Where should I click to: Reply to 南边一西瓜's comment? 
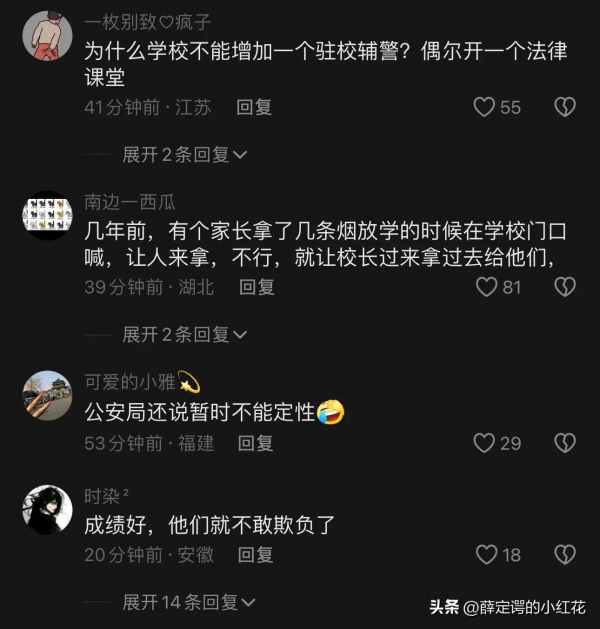pyautogui.click(x=257, y=287)
